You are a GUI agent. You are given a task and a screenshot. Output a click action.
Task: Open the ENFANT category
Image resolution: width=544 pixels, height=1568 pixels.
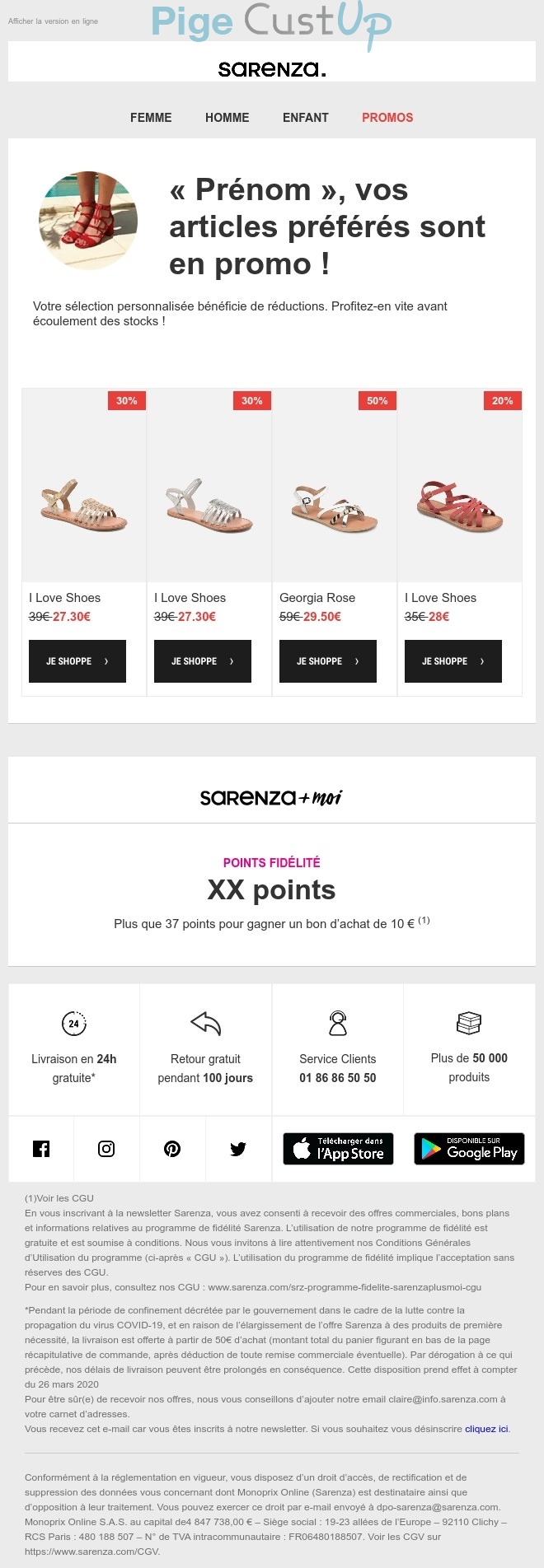point(305,118)
